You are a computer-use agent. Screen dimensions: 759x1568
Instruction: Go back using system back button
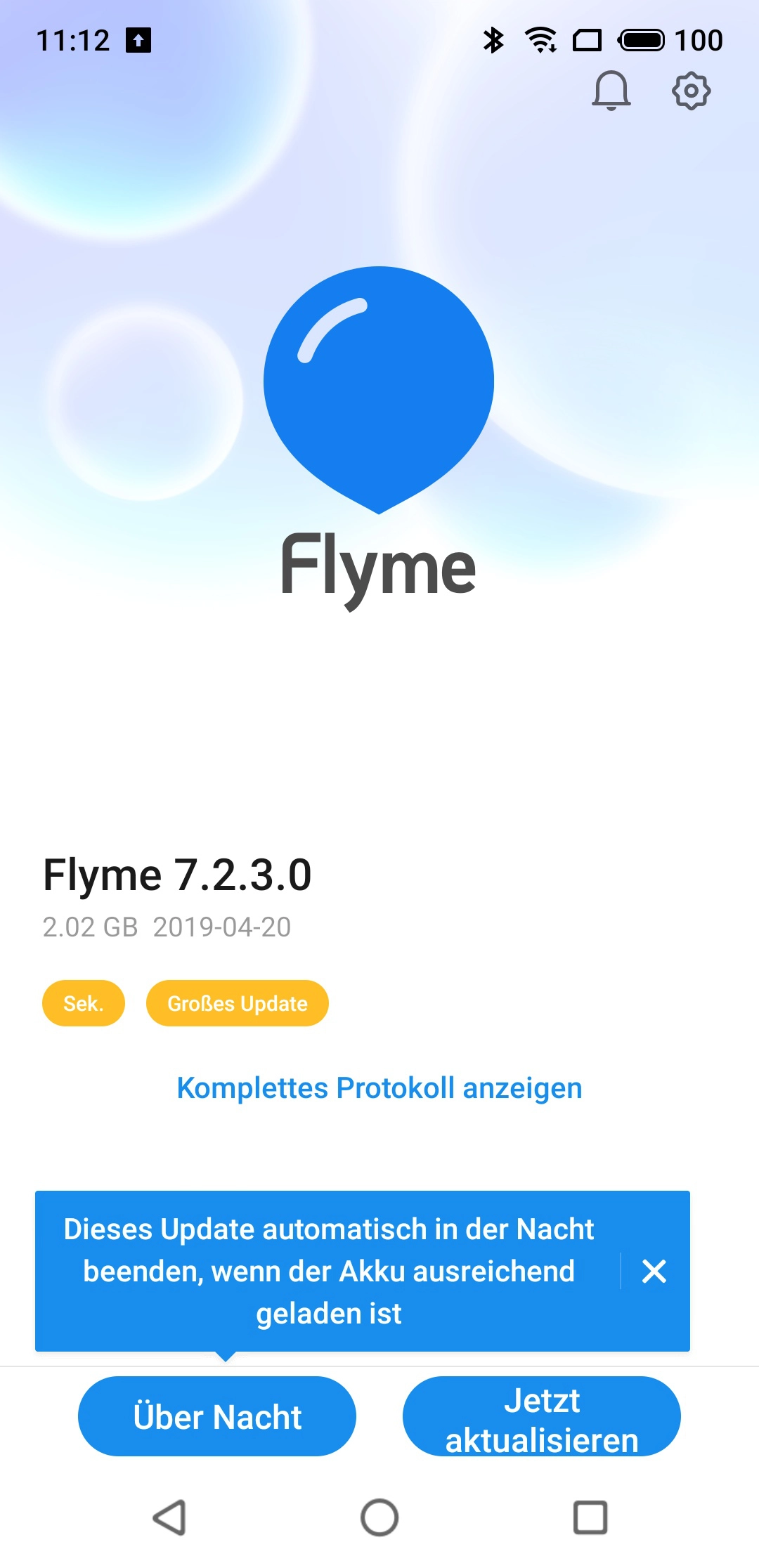(169, 1517)
